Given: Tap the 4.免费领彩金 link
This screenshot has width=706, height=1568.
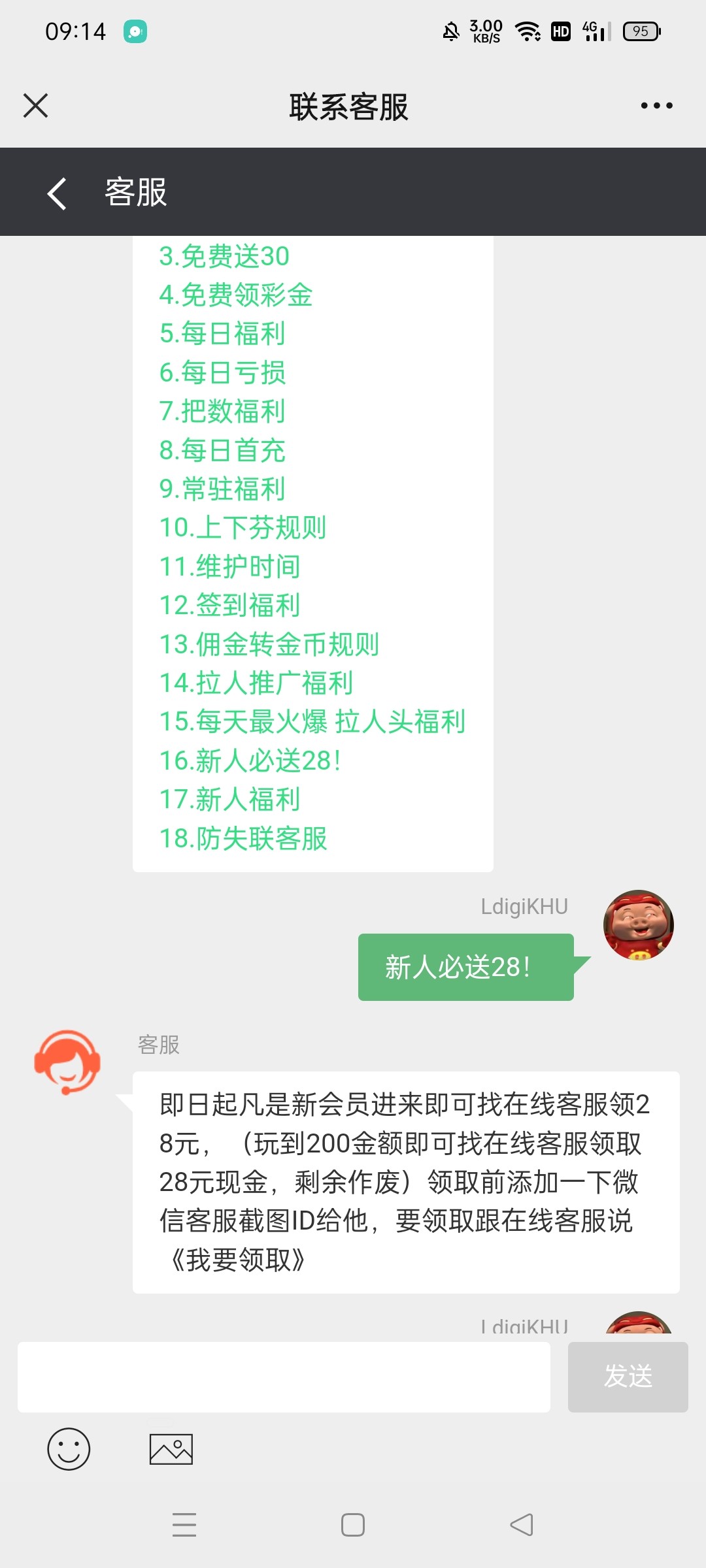Looking at the screenshot, I should point(236,295).
